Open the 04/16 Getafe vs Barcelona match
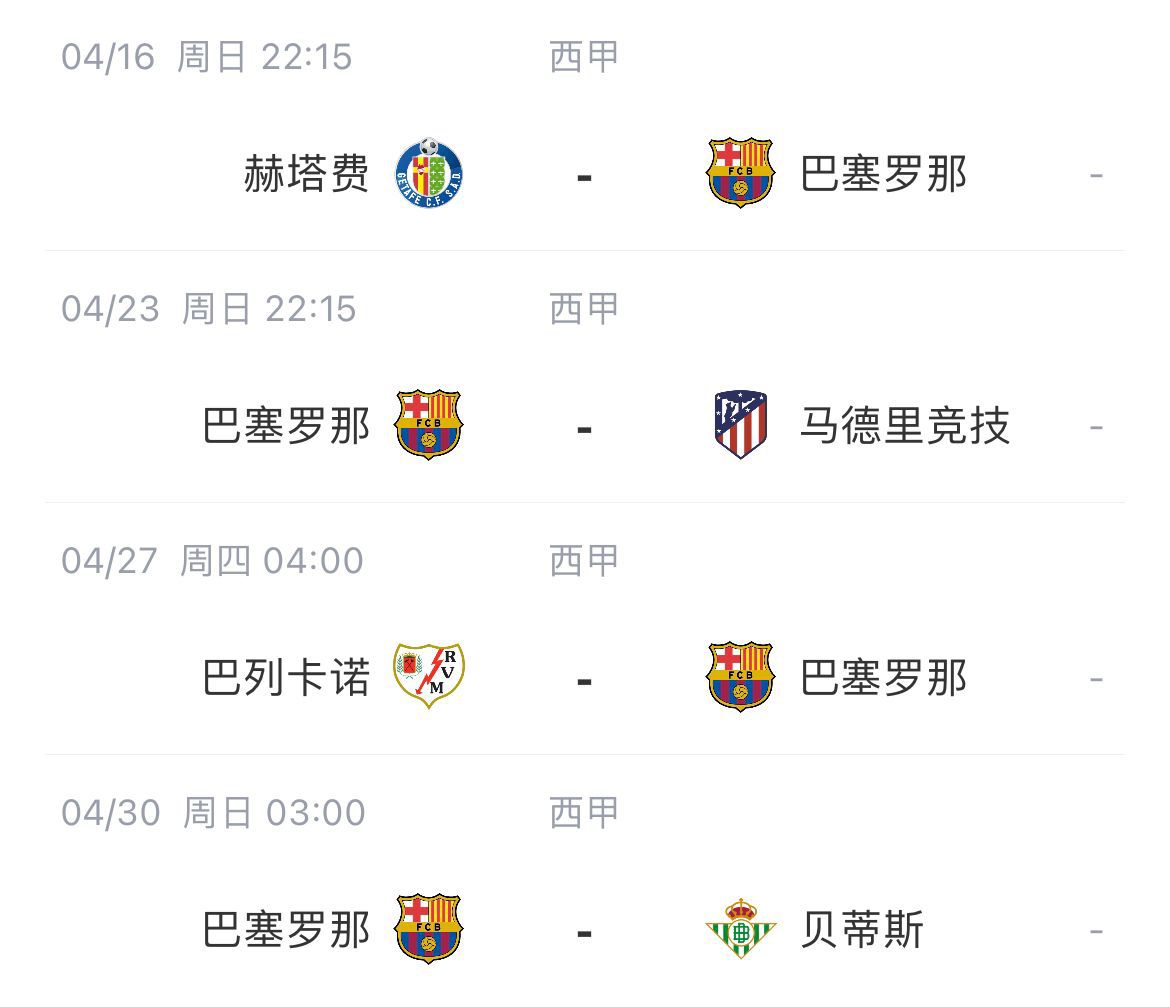 (584, 176)
